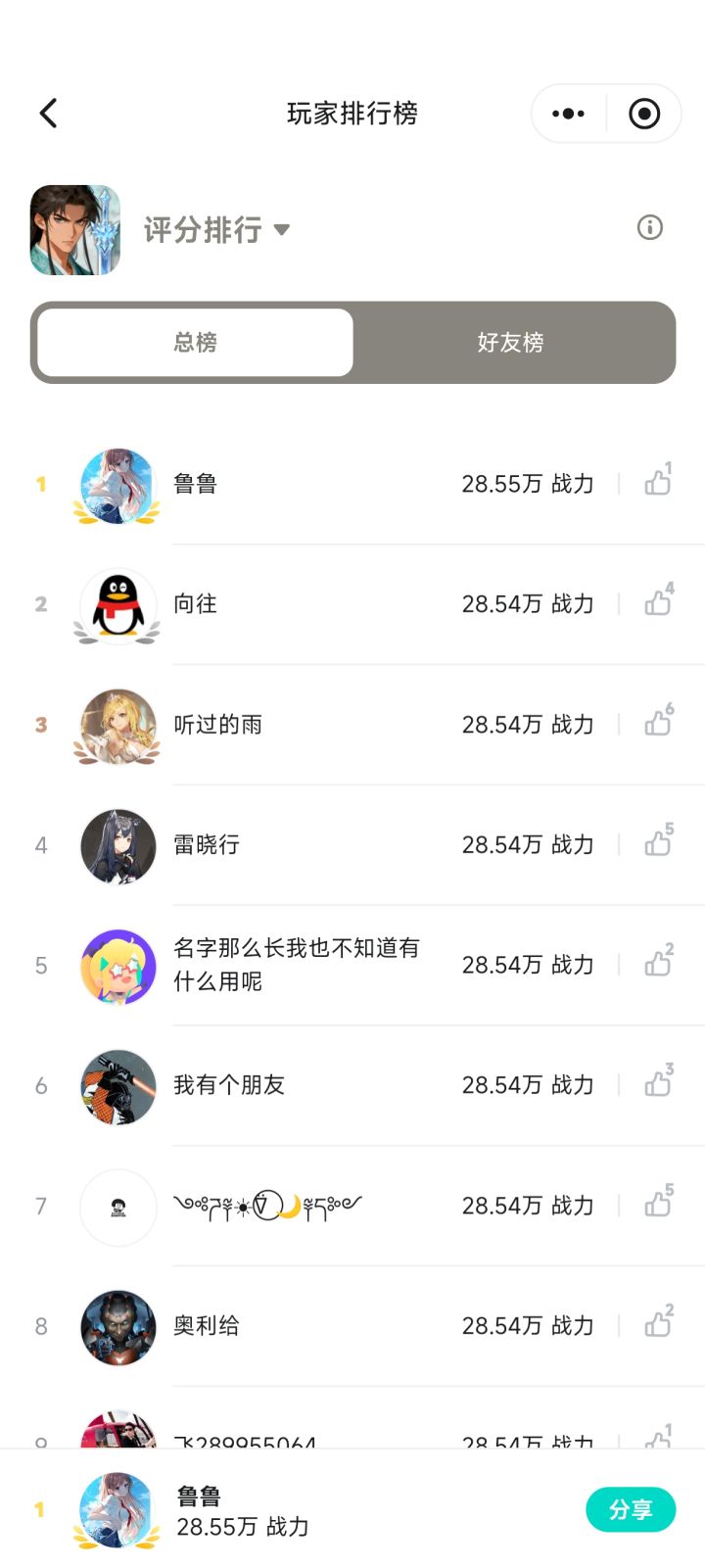The width and height of the screenshot is (705, 1568).
Task: Like the player 名字那么长我也不知道有什么用呢
Action: click(x=657, y=964)
